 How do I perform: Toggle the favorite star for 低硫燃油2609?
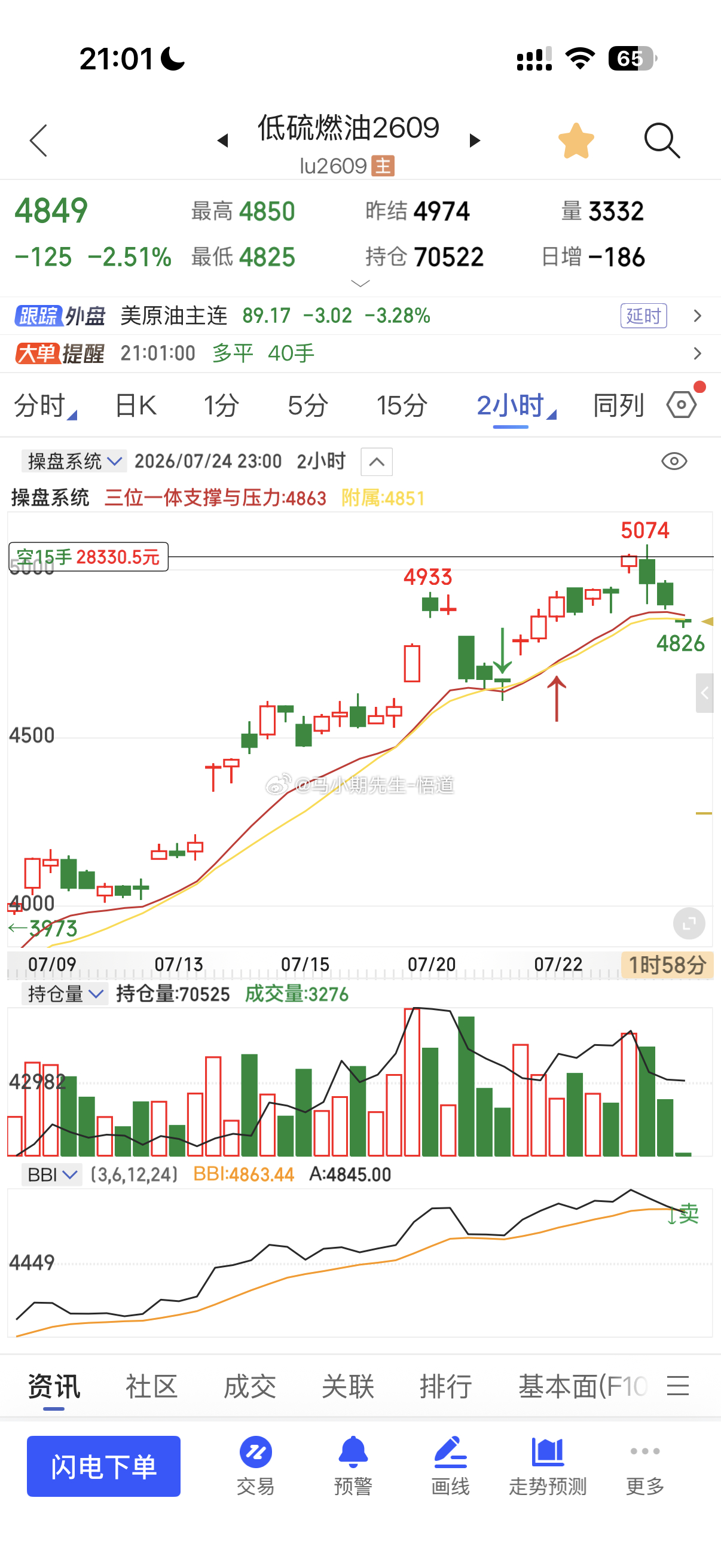pos(576,141)
